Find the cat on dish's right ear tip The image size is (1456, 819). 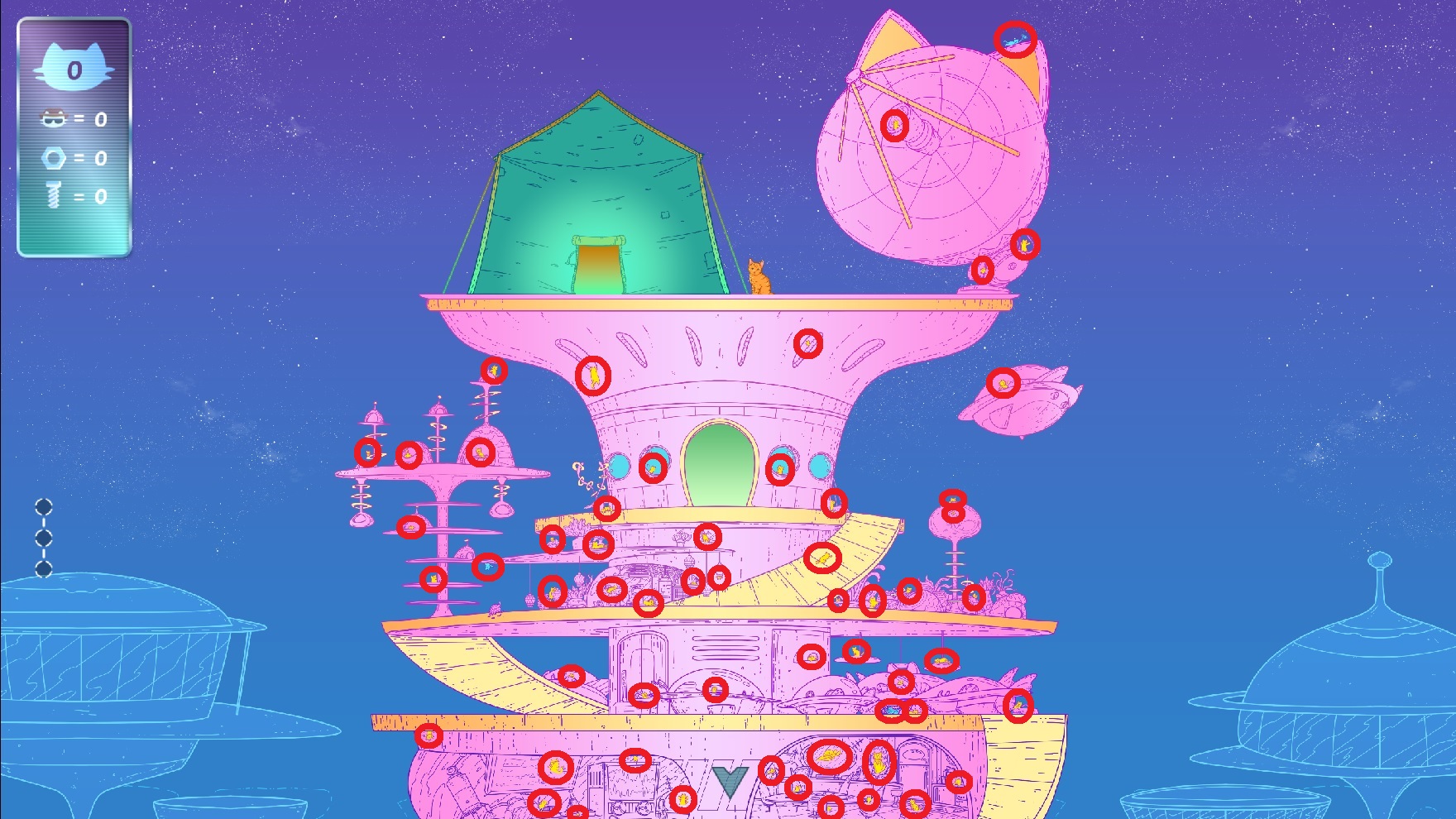click(x=1015, y=39)
